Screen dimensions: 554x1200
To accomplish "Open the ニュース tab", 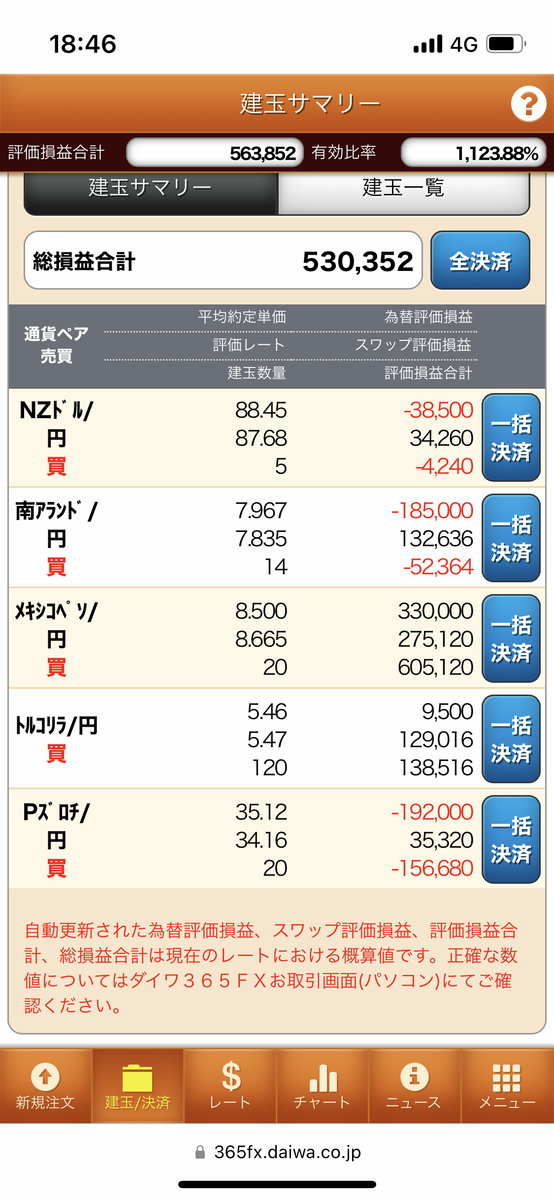I will pos(414,1086).
